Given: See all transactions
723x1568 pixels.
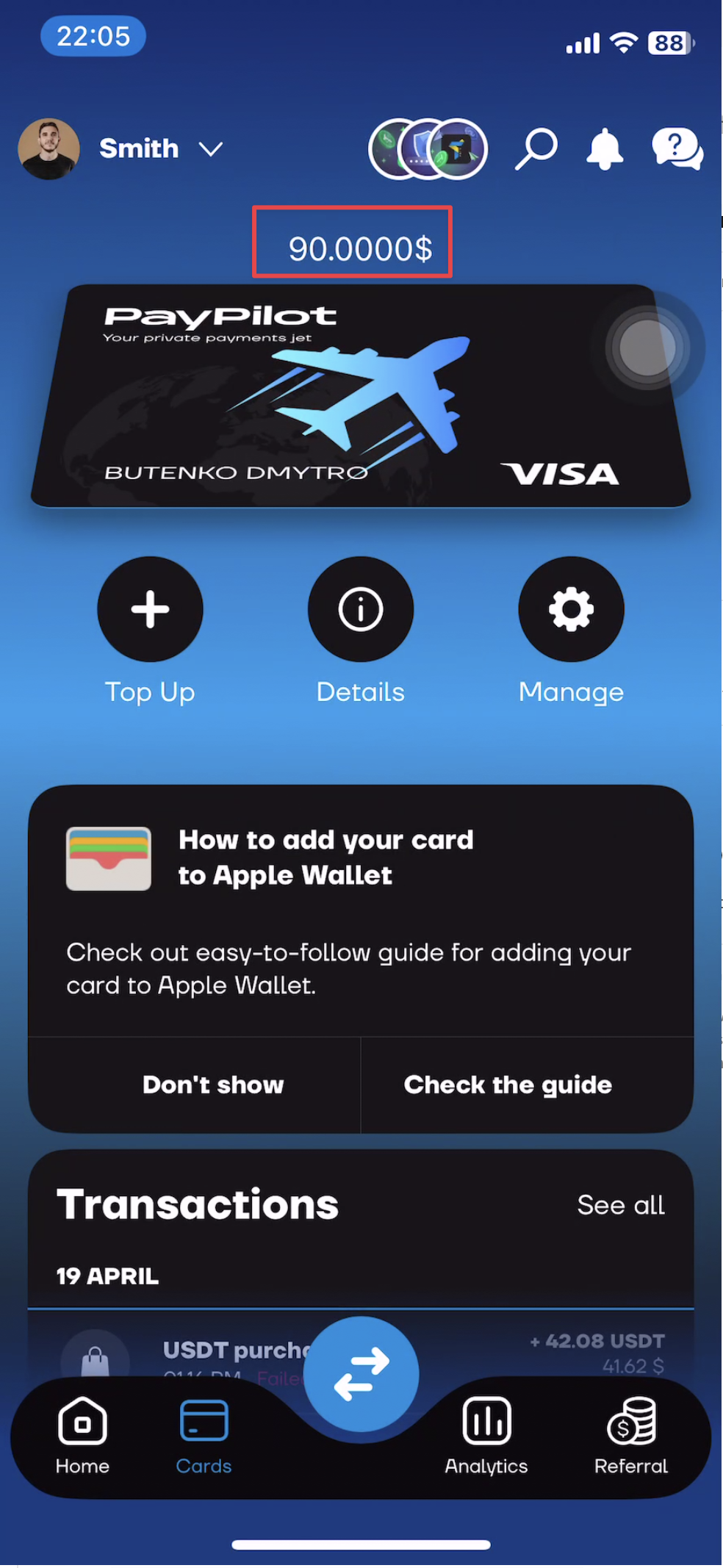Looking at the screenshot, I should 620,1205.
